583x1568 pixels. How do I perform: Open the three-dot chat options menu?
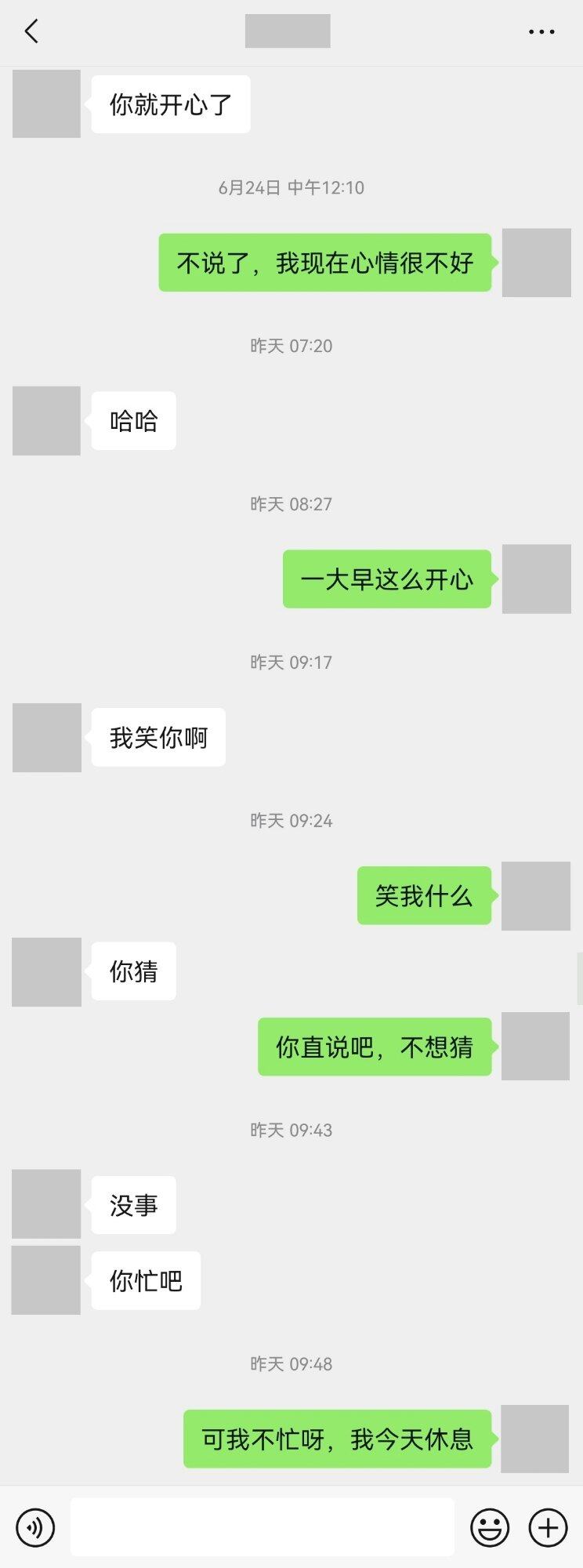[x=541, y=32]
